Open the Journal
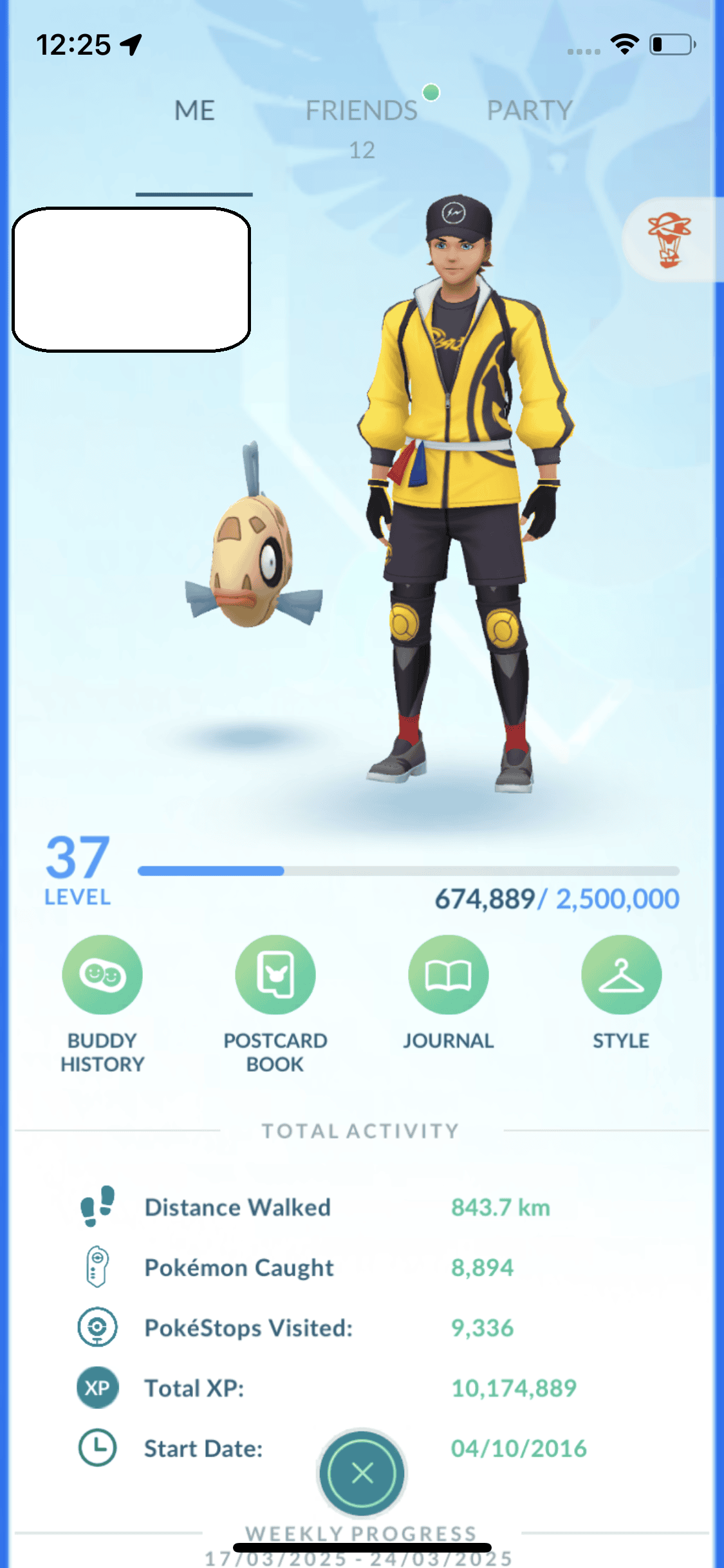This screenshot has height=1568, width=724. [x=449, y=976]
